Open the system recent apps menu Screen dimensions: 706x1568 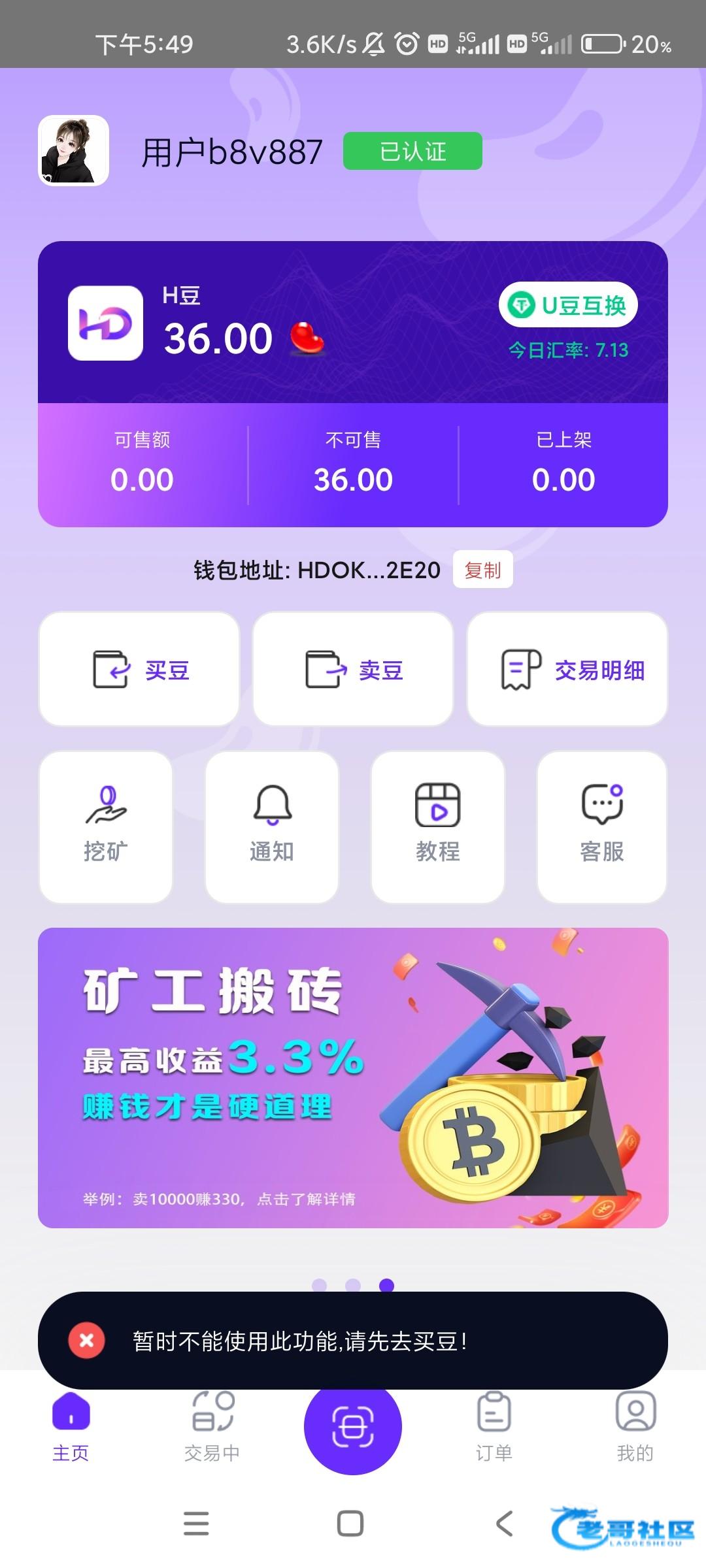tap(196, 1524)
